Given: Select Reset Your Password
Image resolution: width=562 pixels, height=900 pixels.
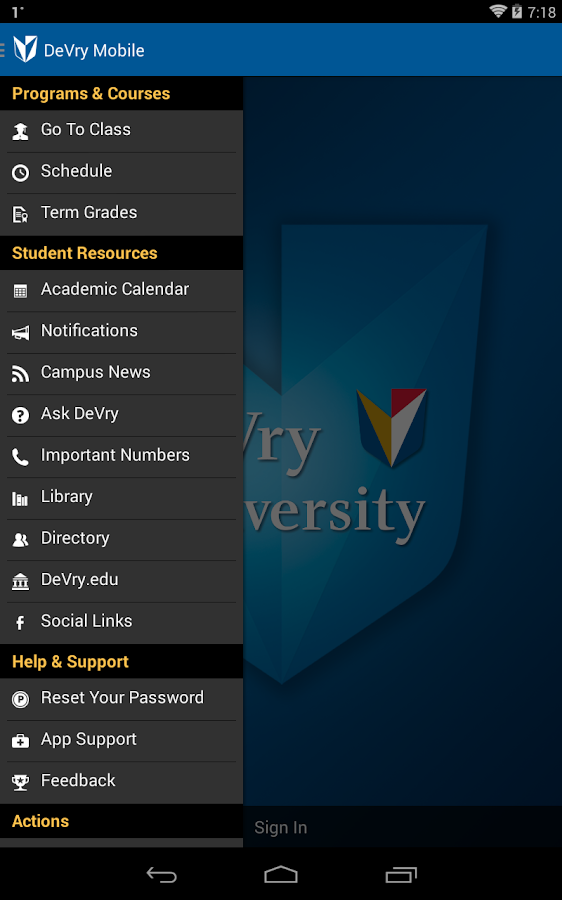Looking at the screenshot, I should 121,699.
